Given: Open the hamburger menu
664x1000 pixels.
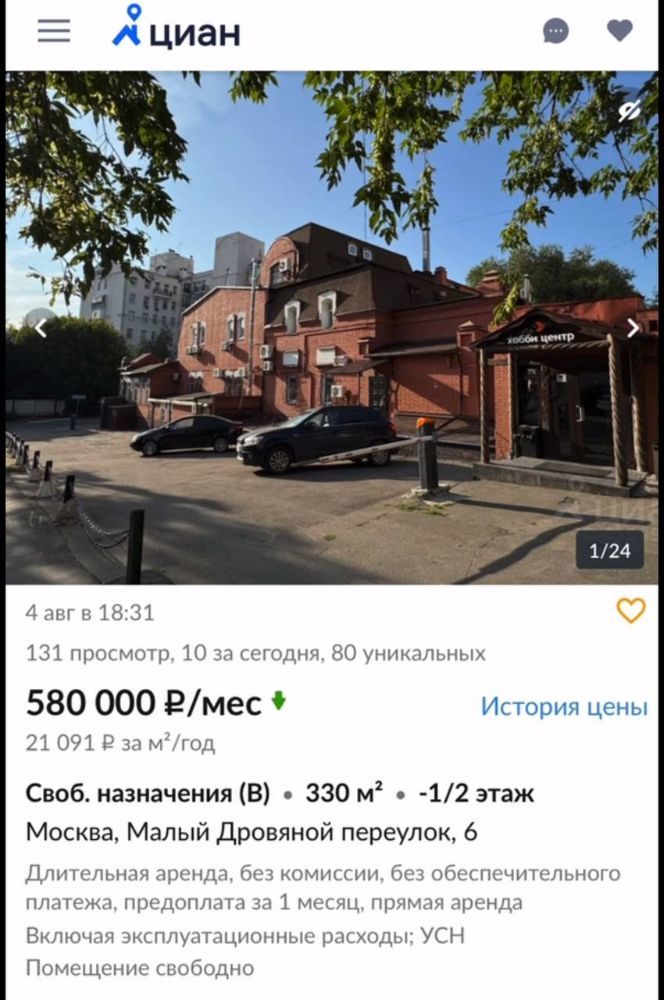Looking at the screenshot, I should (54, 31).
